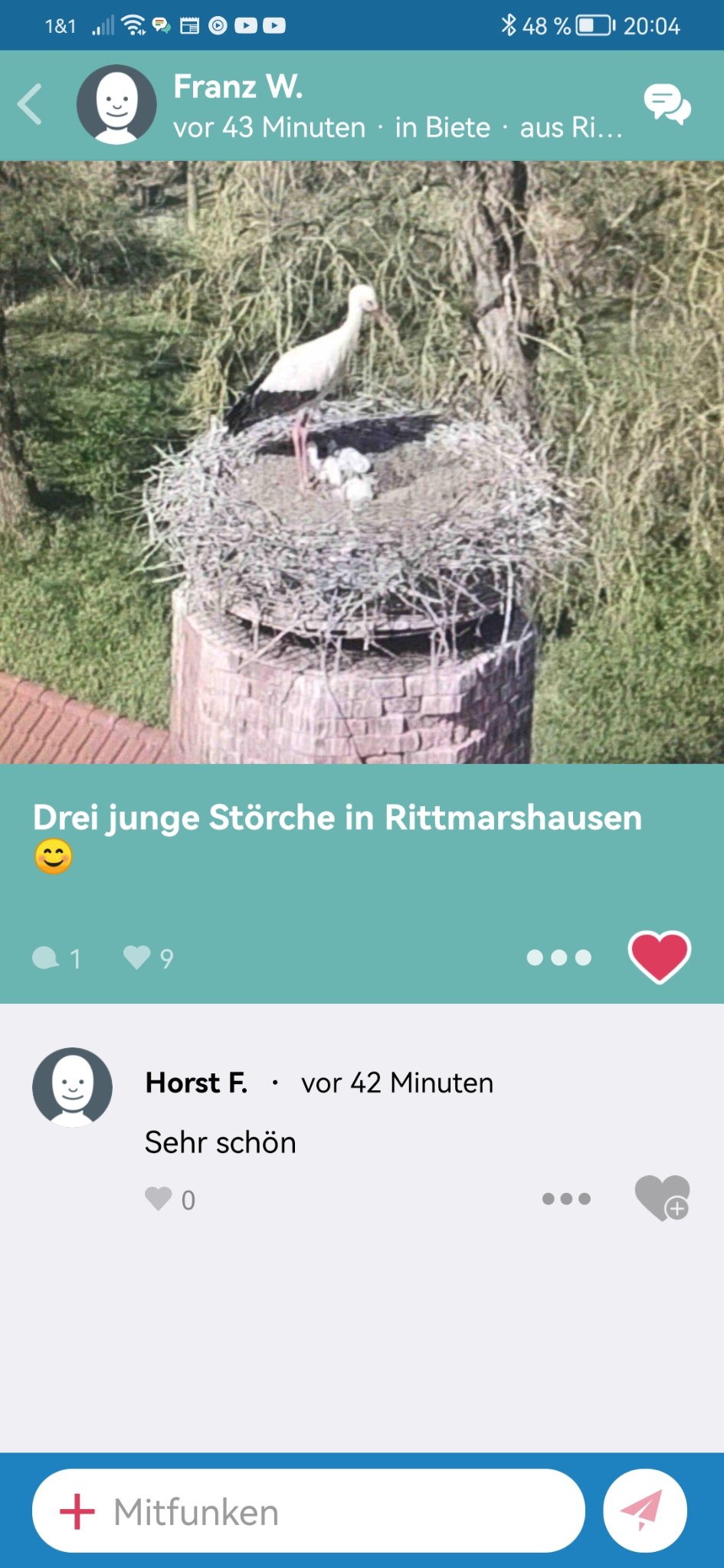Open Franz W.'s profile avatar

click(116, 104)
